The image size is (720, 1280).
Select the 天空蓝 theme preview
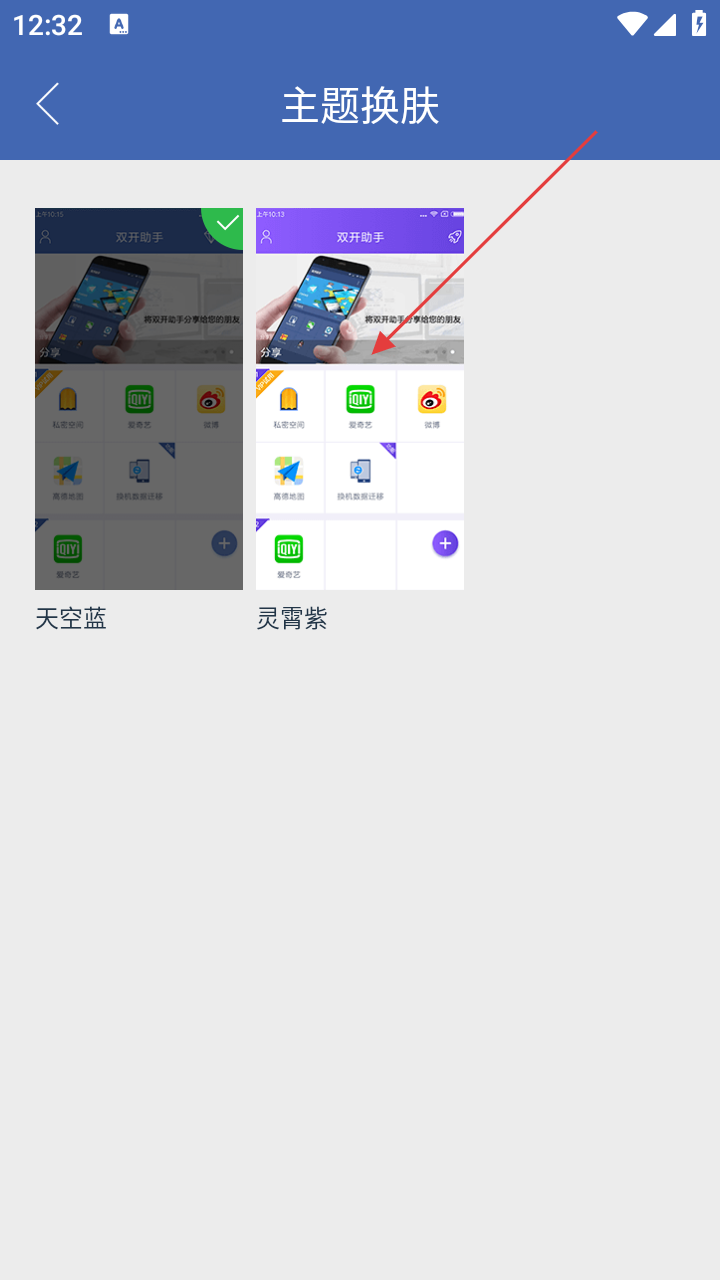139,399
